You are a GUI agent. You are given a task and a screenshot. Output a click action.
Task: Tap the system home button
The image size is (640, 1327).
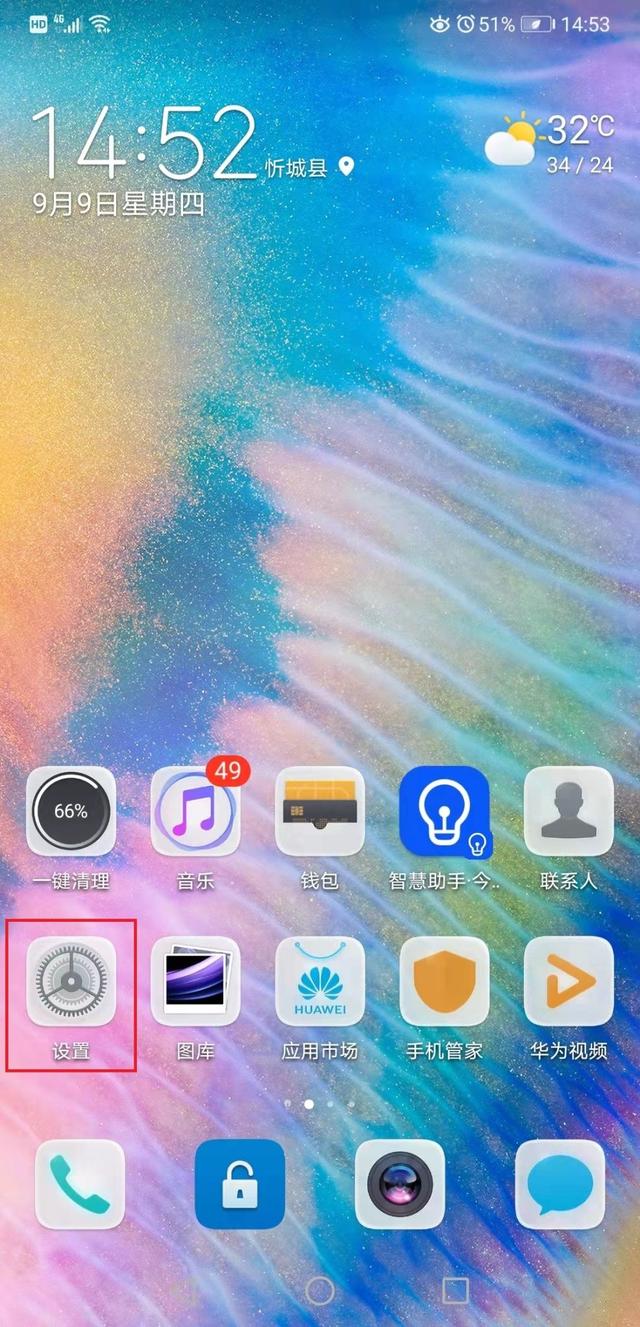click(320, 1289)
